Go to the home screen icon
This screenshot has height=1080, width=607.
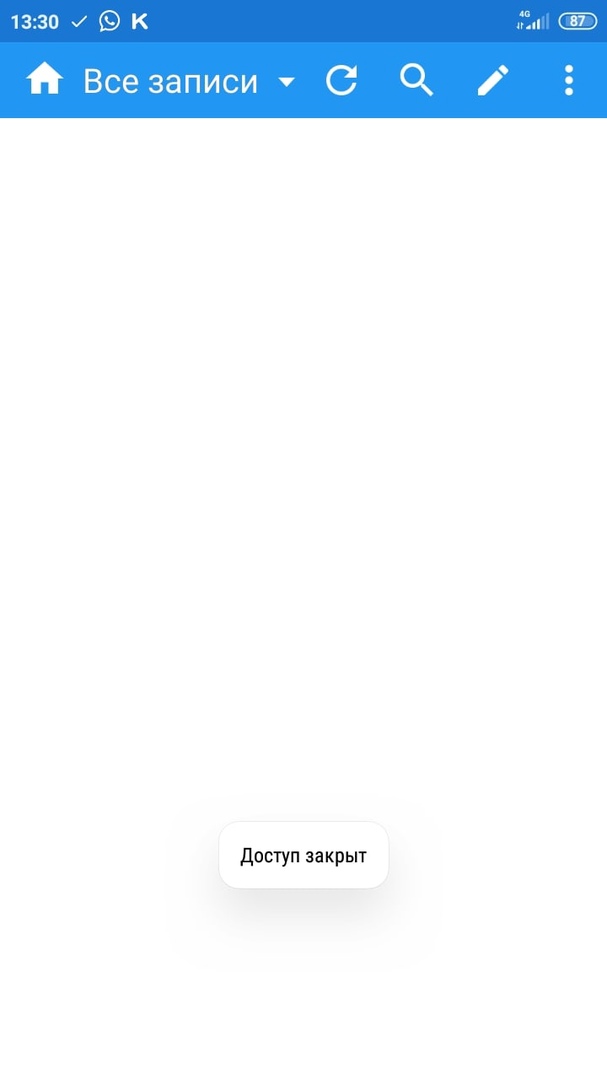[45, 80]
